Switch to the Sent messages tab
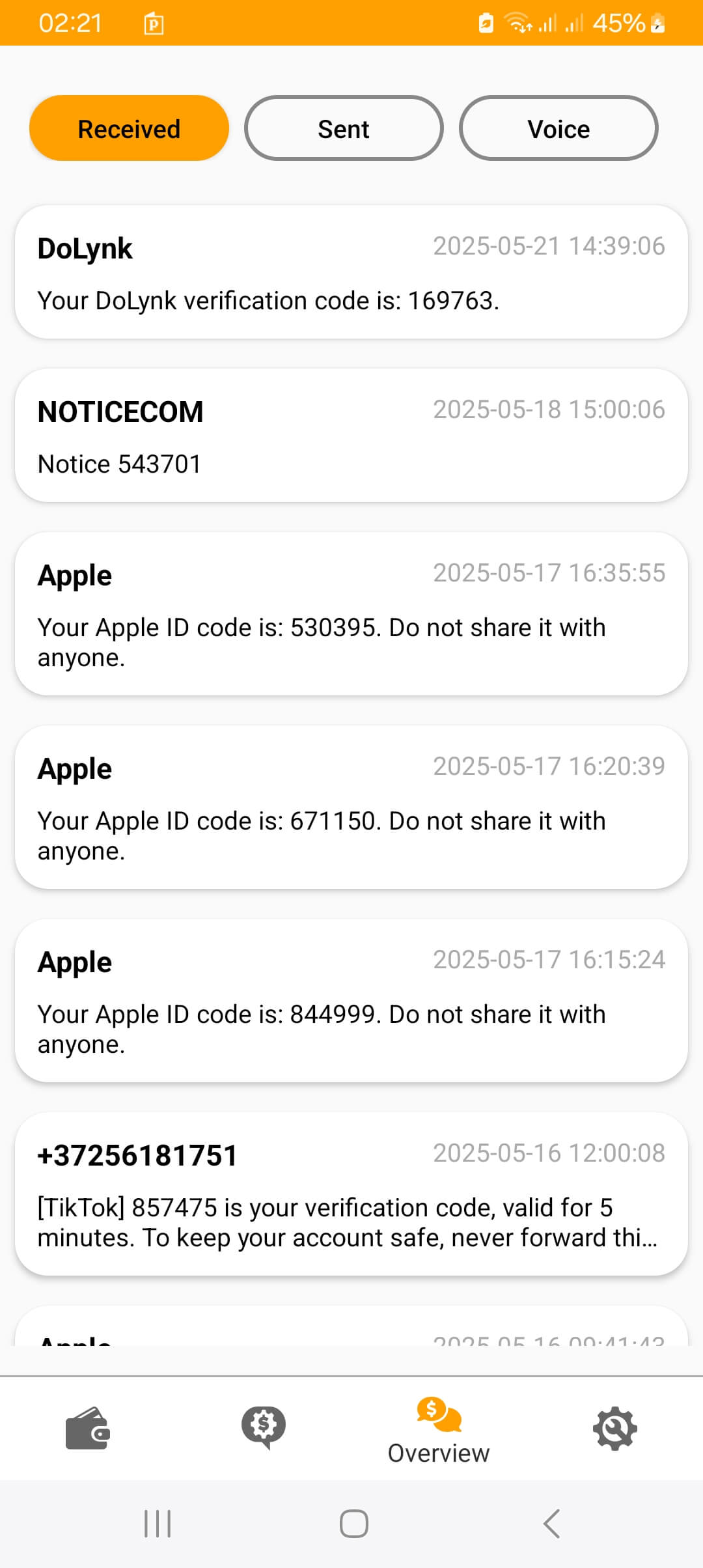This screenshot has width=703, height=1568. coord(344,128)
